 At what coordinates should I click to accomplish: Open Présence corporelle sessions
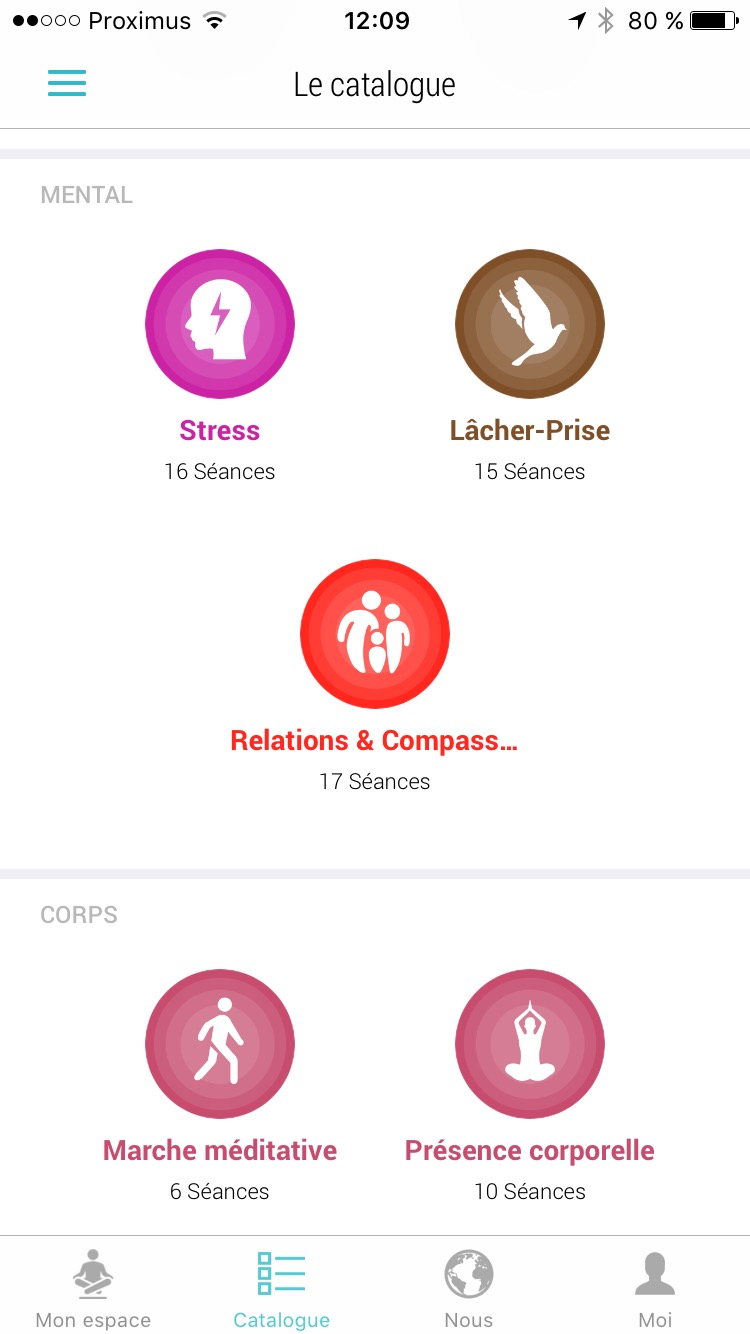[530, 1044]
